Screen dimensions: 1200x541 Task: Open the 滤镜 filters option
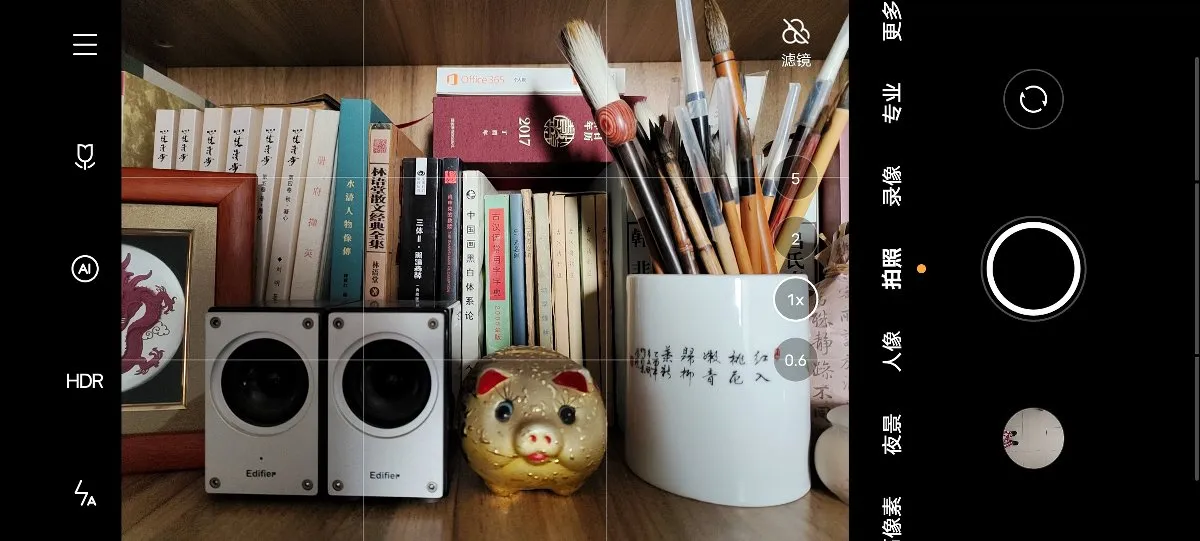coord(796,42)
